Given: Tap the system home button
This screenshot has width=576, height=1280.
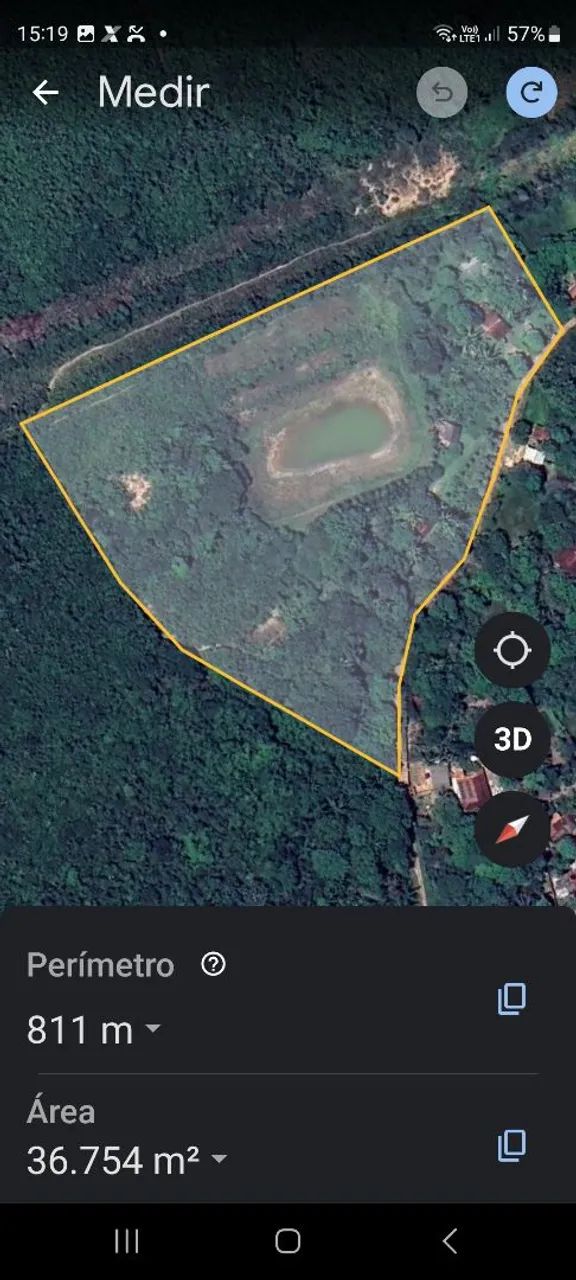Looking at the screenshot, I should tap(288, 1241).
